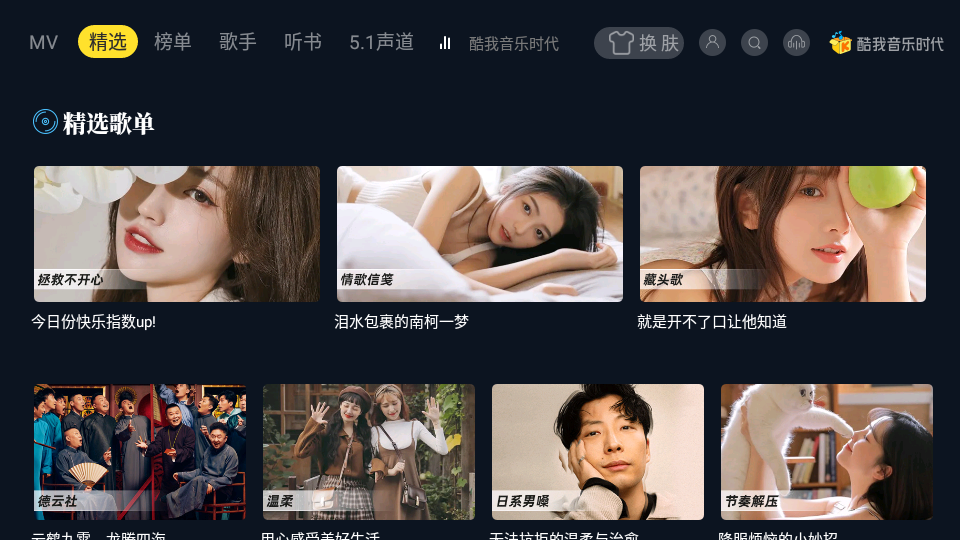Open the now playing 酷我音乐时代 indicator
960x540 pixels.
coord(500,44)
